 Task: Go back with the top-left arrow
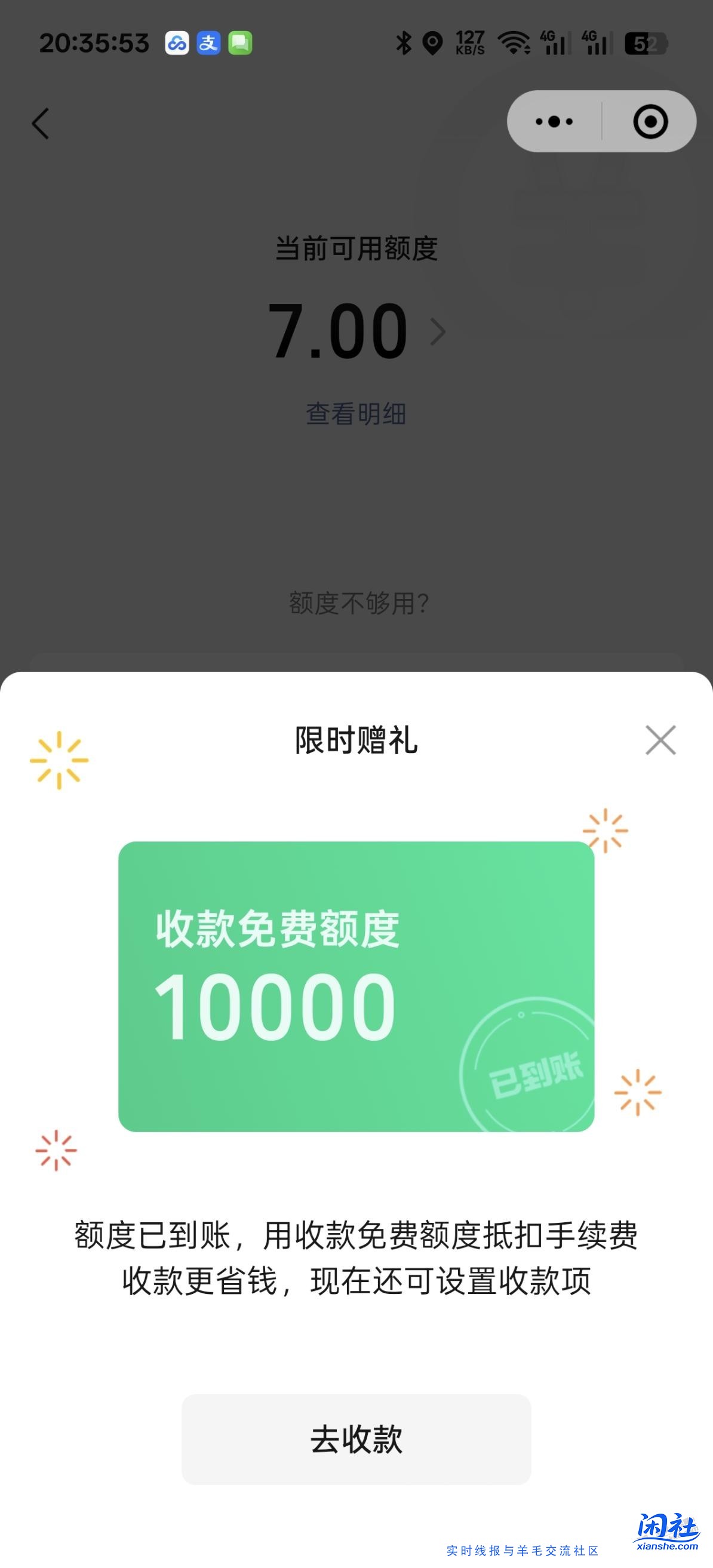(x=40, y=124)
